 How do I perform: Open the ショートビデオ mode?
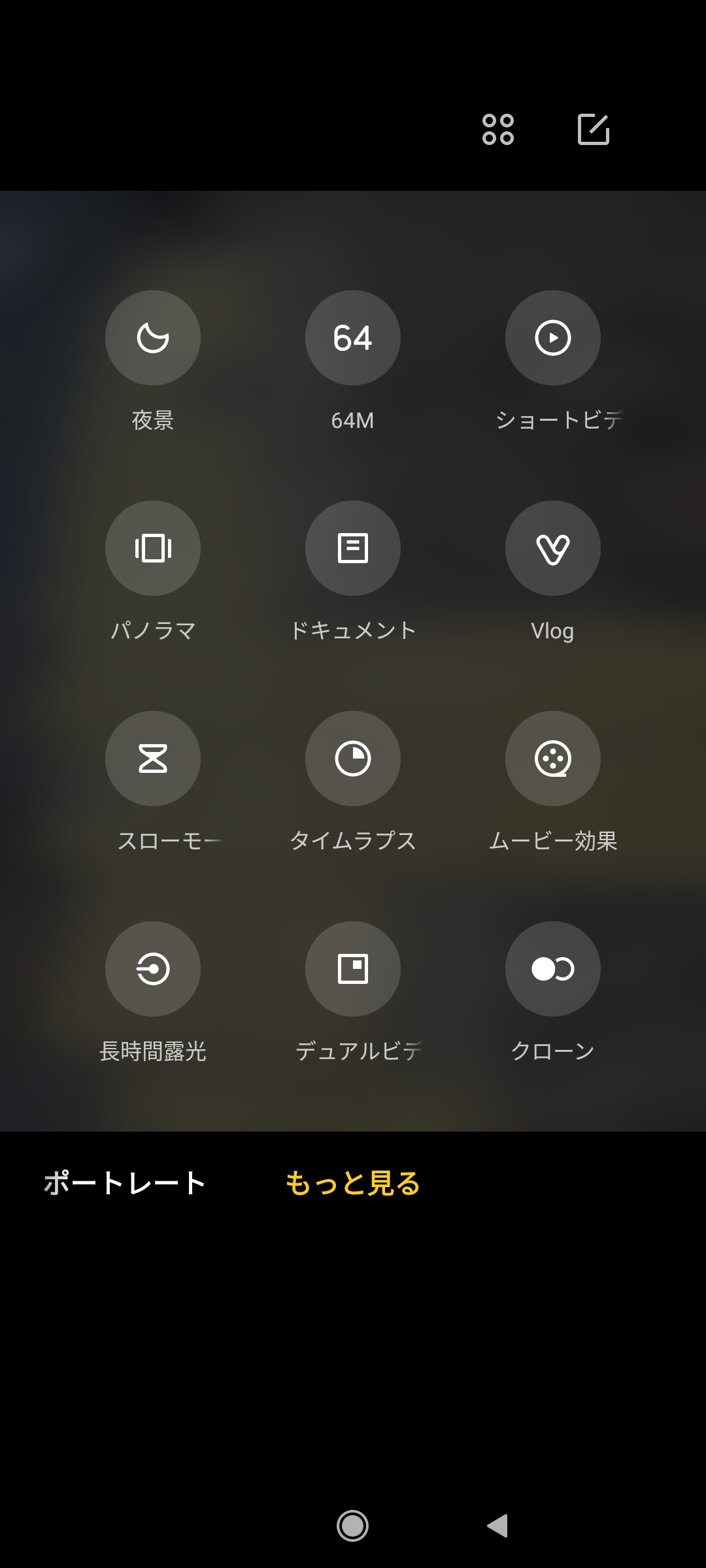(553, 338)
